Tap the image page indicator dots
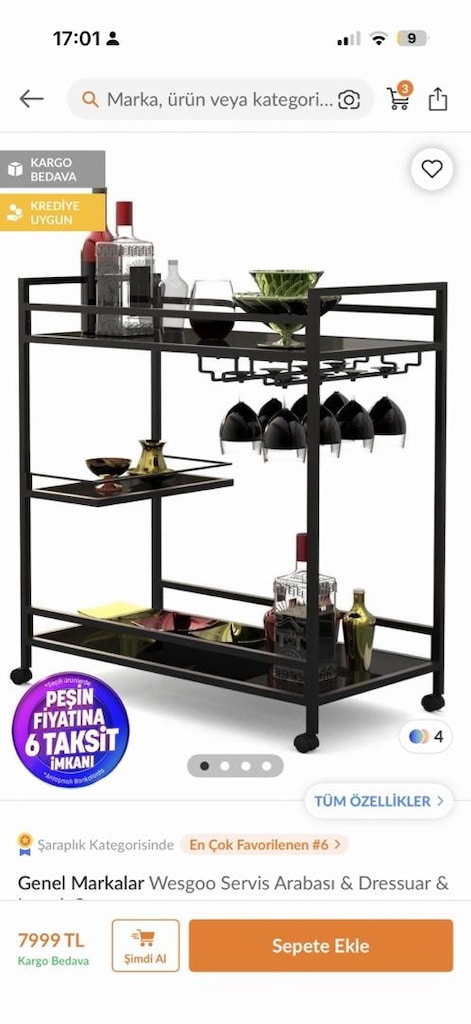This screenshot has width=471, height=1024. (x=235, y=765)
